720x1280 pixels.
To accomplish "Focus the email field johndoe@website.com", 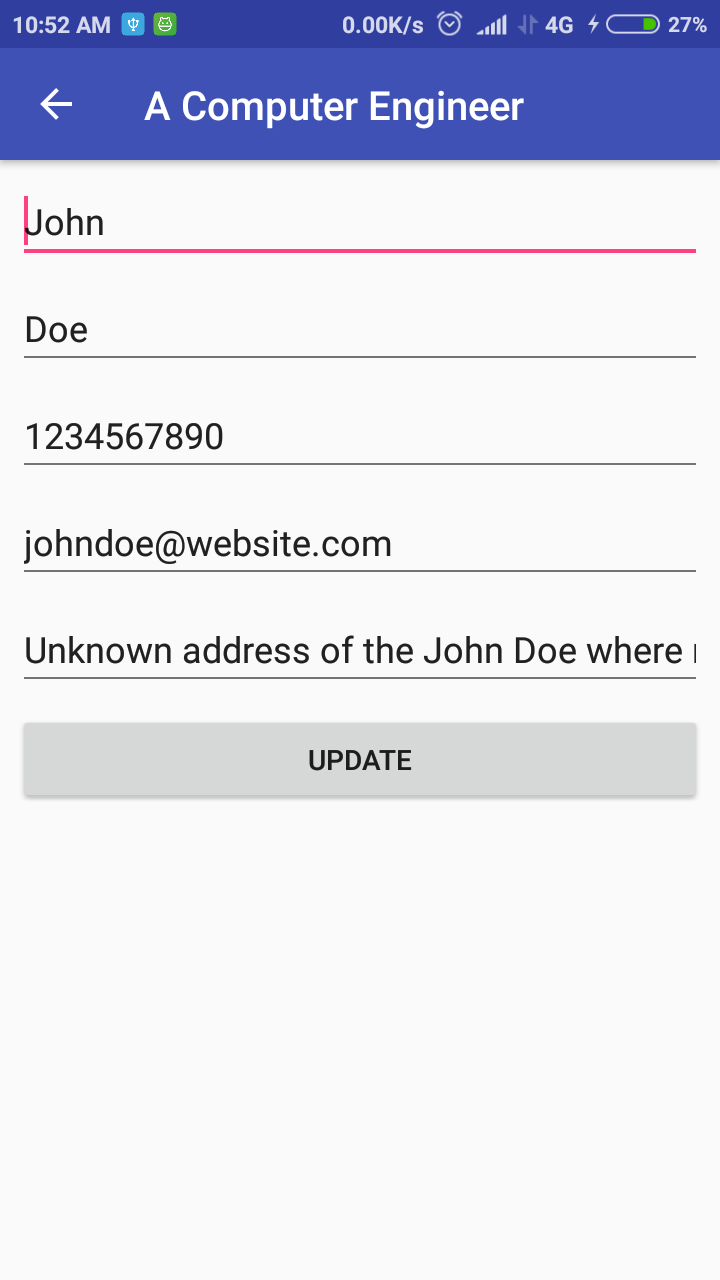I will point(359,544).
